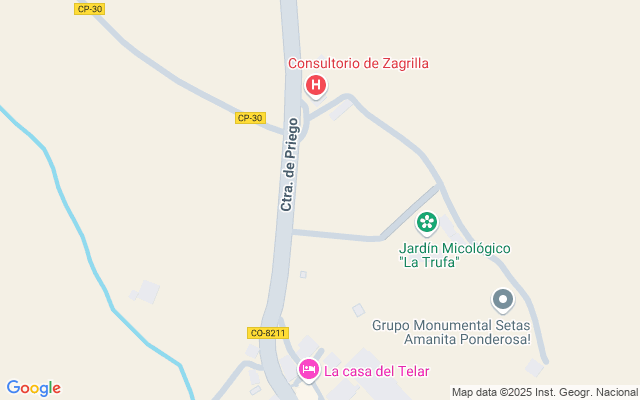Select the Jardín Micológico "La Trufa" pin
The width and height of the screenshot is (640, 400).
click(427, 222)
